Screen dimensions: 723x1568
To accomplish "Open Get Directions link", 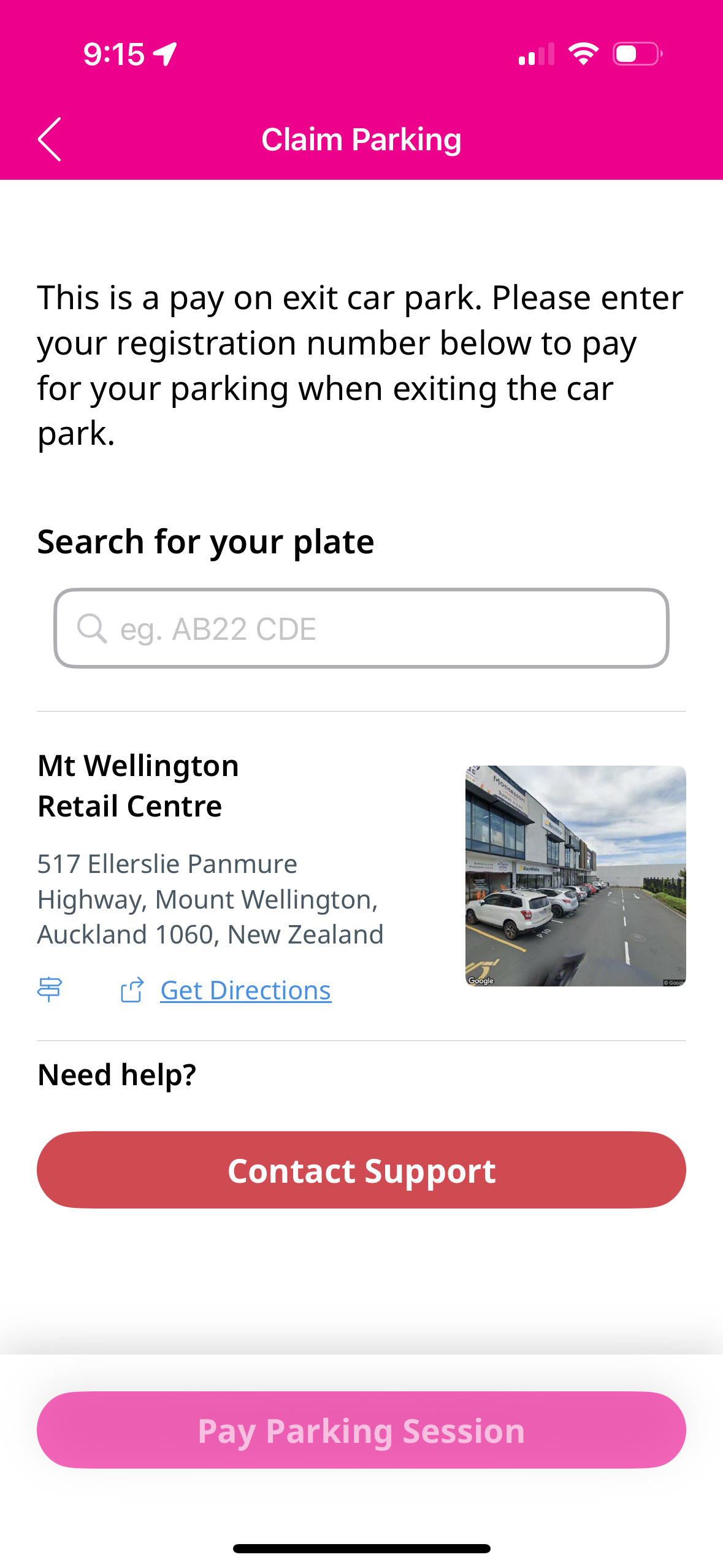I will coord(245,990).
